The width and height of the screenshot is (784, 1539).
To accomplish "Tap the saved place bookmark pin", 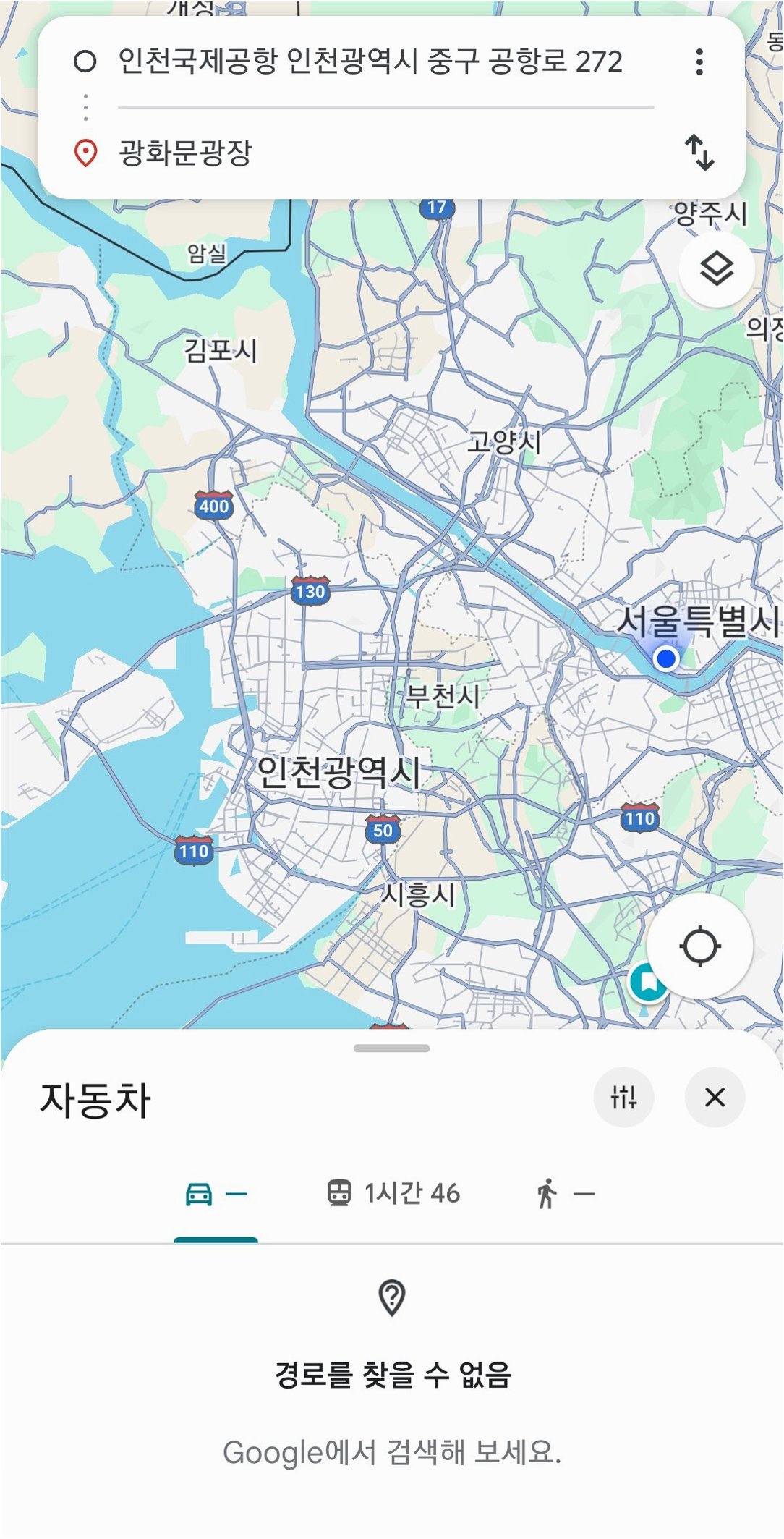I will point(648,983).
